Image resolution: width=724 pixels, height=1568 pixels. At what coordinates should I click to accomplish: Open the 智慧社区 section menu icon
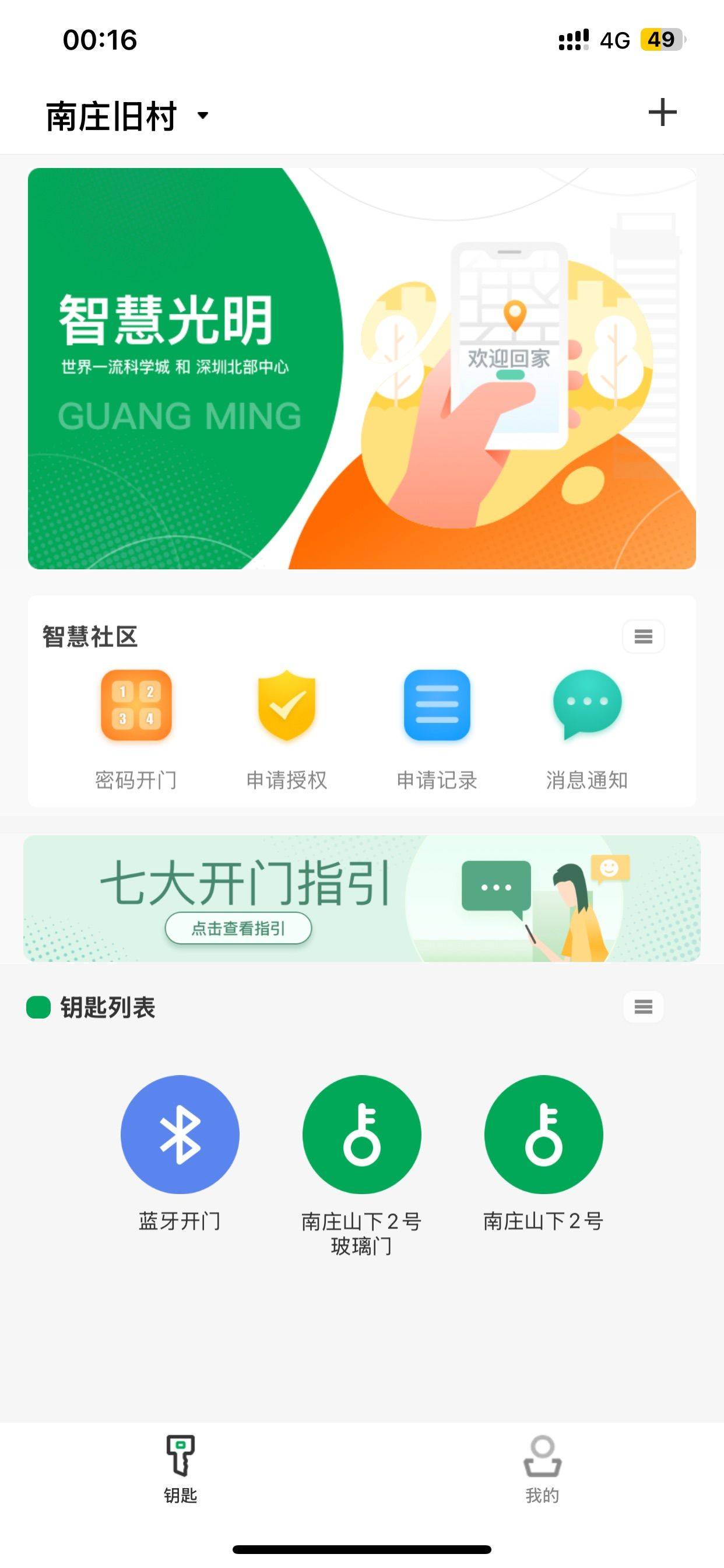coord(643,636)
